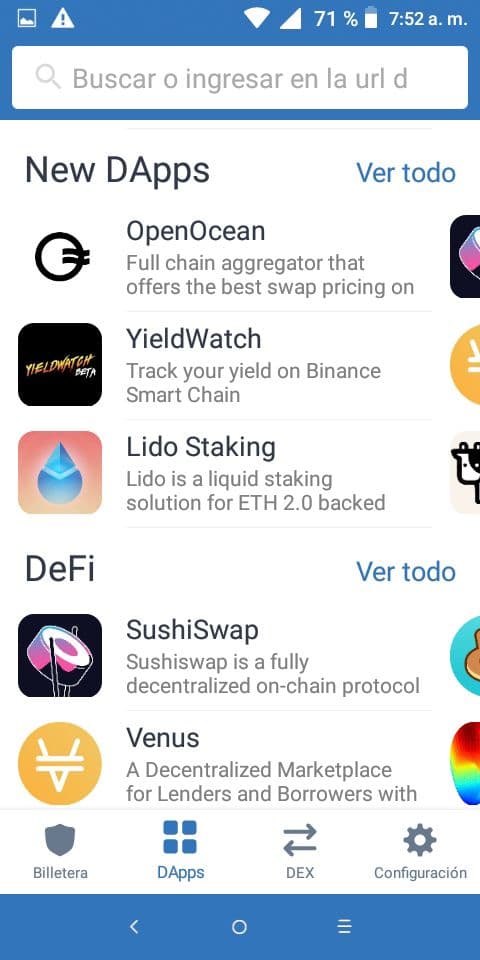View all New DApps
Screen dimensions: 480x960
click(406, 173)
